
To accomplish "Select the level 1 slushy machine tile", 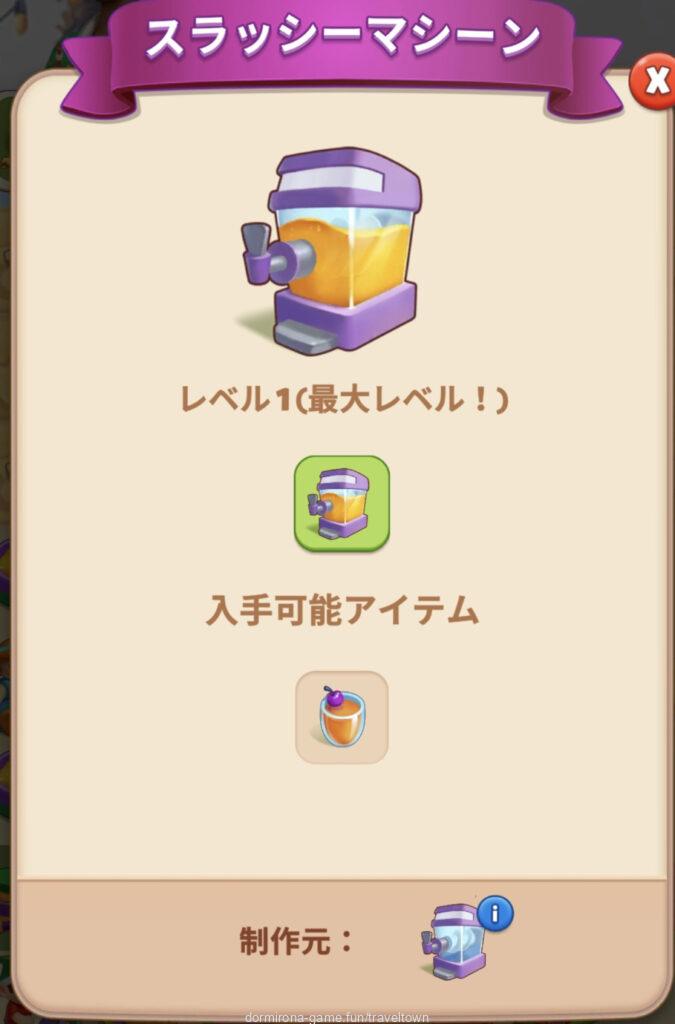I will tap(341, 503).
